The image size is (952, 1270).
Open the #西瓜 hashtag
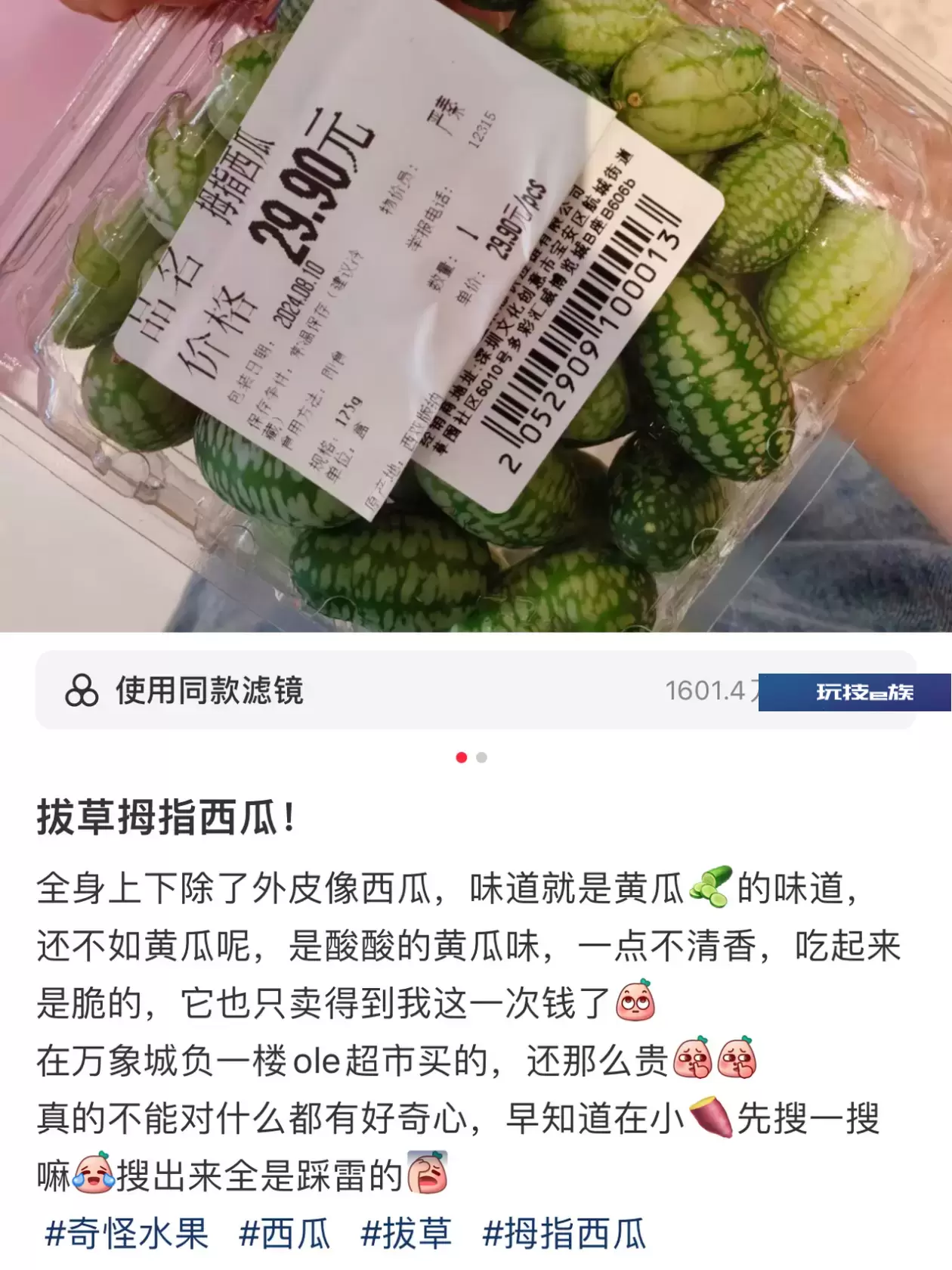tap(285, 1234)
